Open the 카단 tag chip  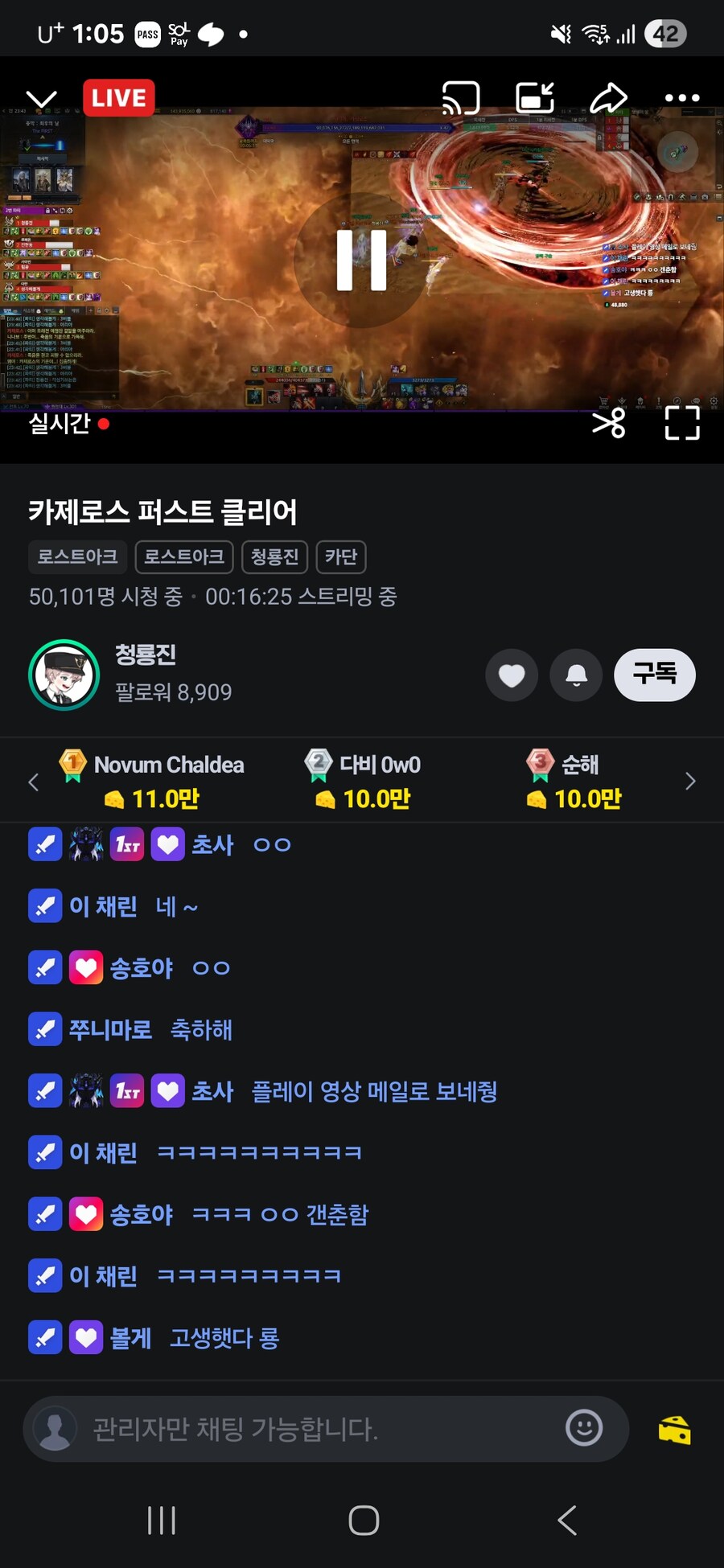coord(341,556)
